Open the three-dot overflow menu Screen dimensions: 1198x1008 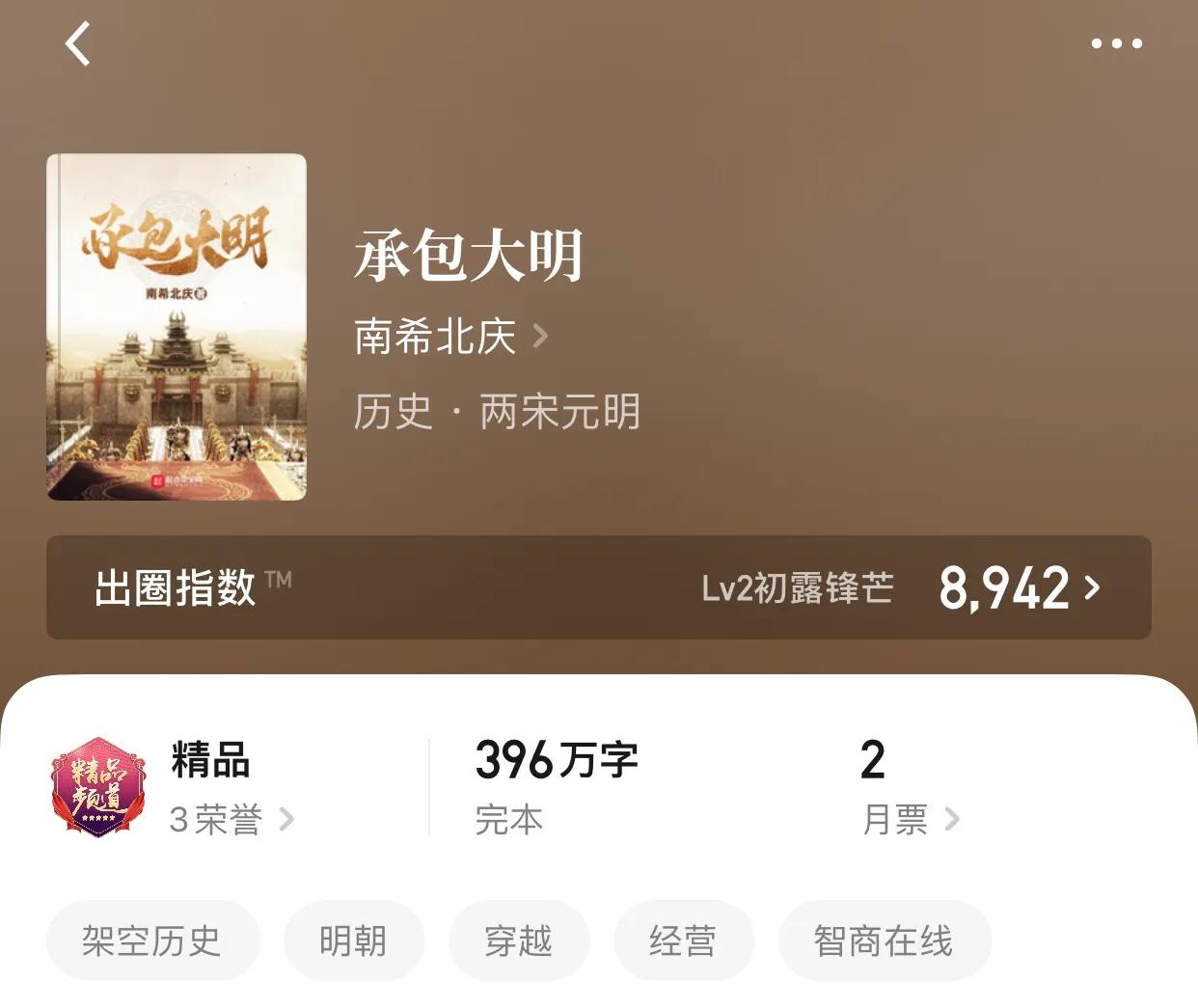(x=1116, y=43)
